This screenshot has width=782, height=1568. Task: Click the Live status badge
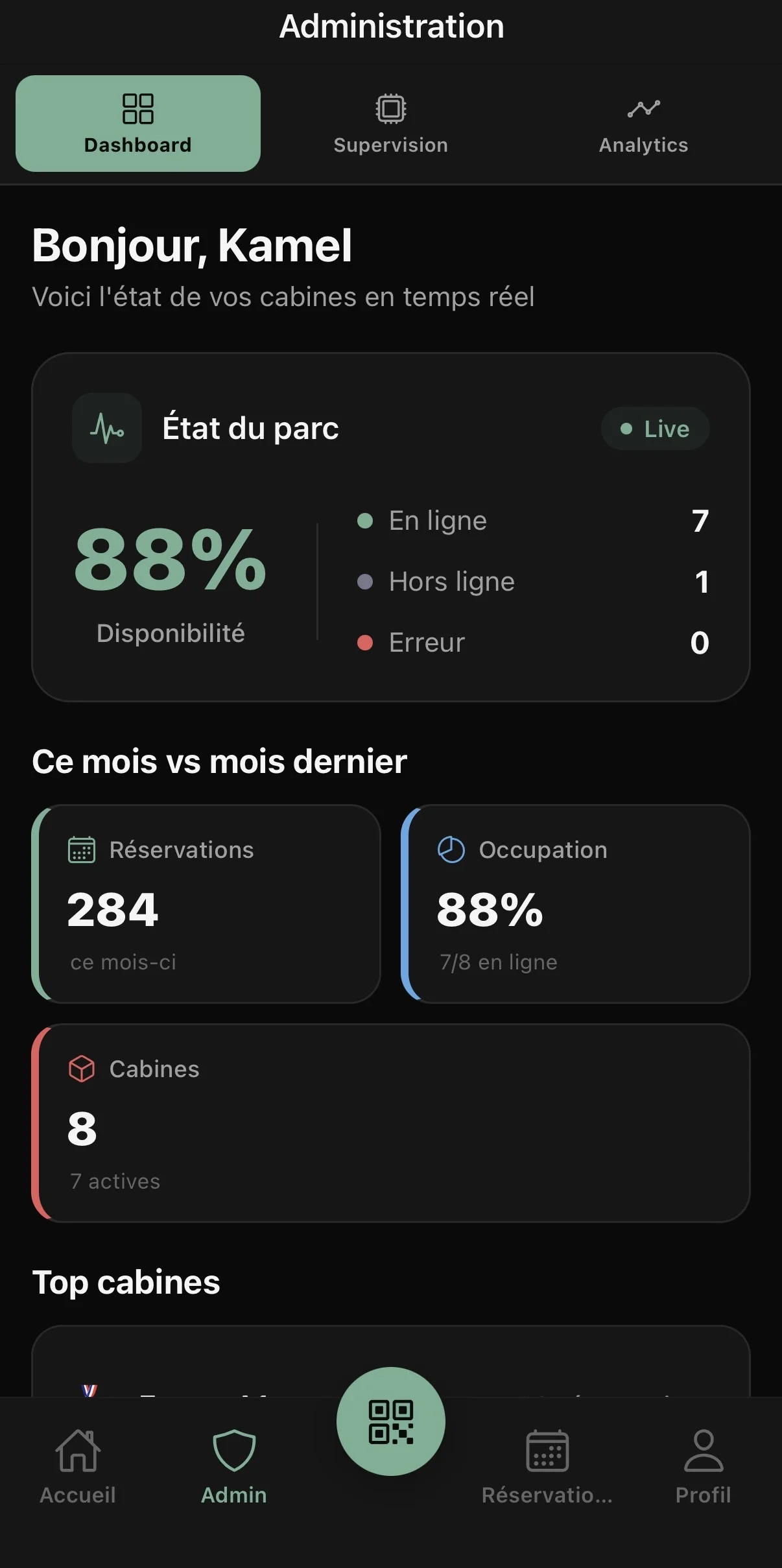click(656, 428)
